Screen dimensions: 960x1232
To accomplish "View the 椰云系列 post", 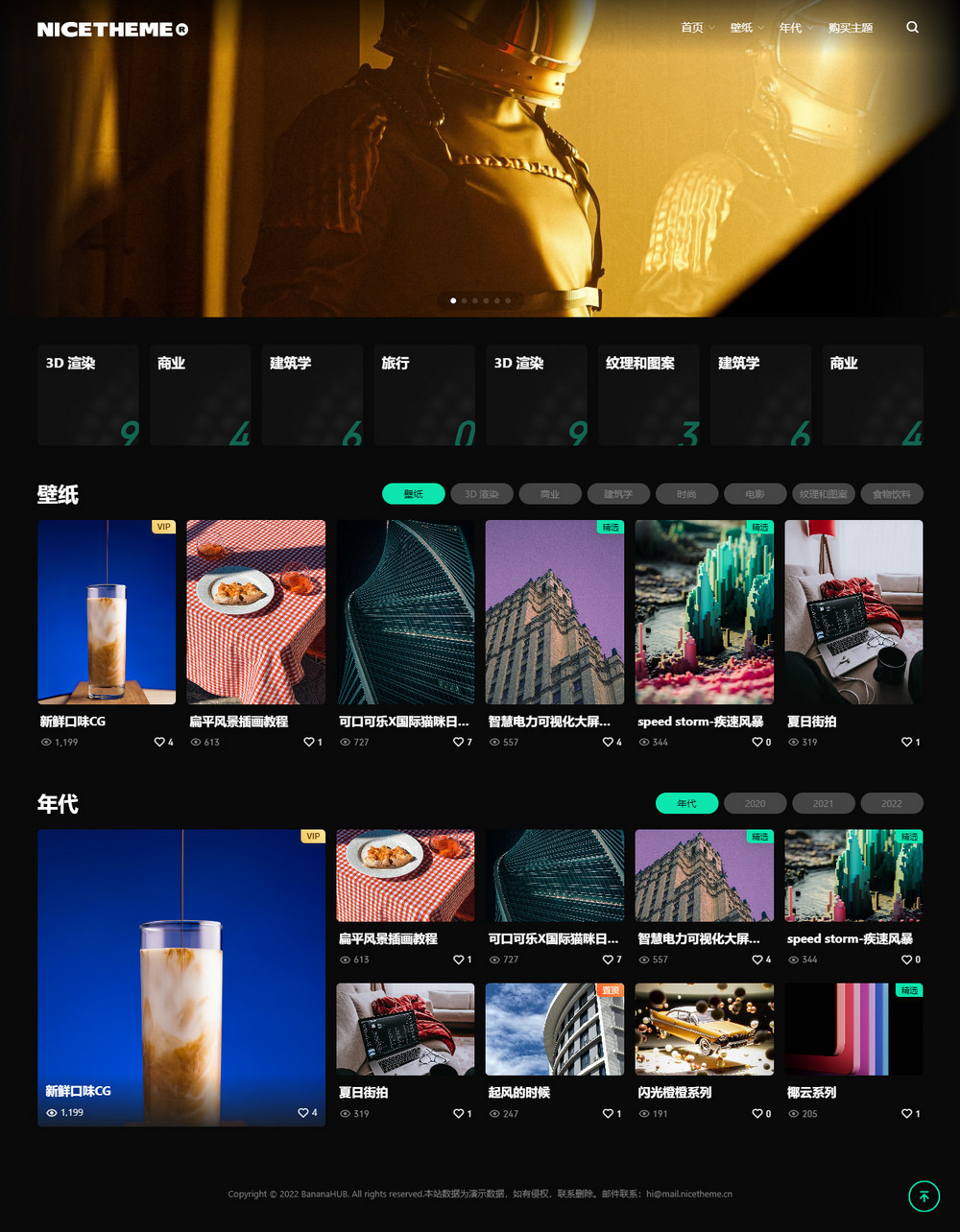I will click(853, 1030).
